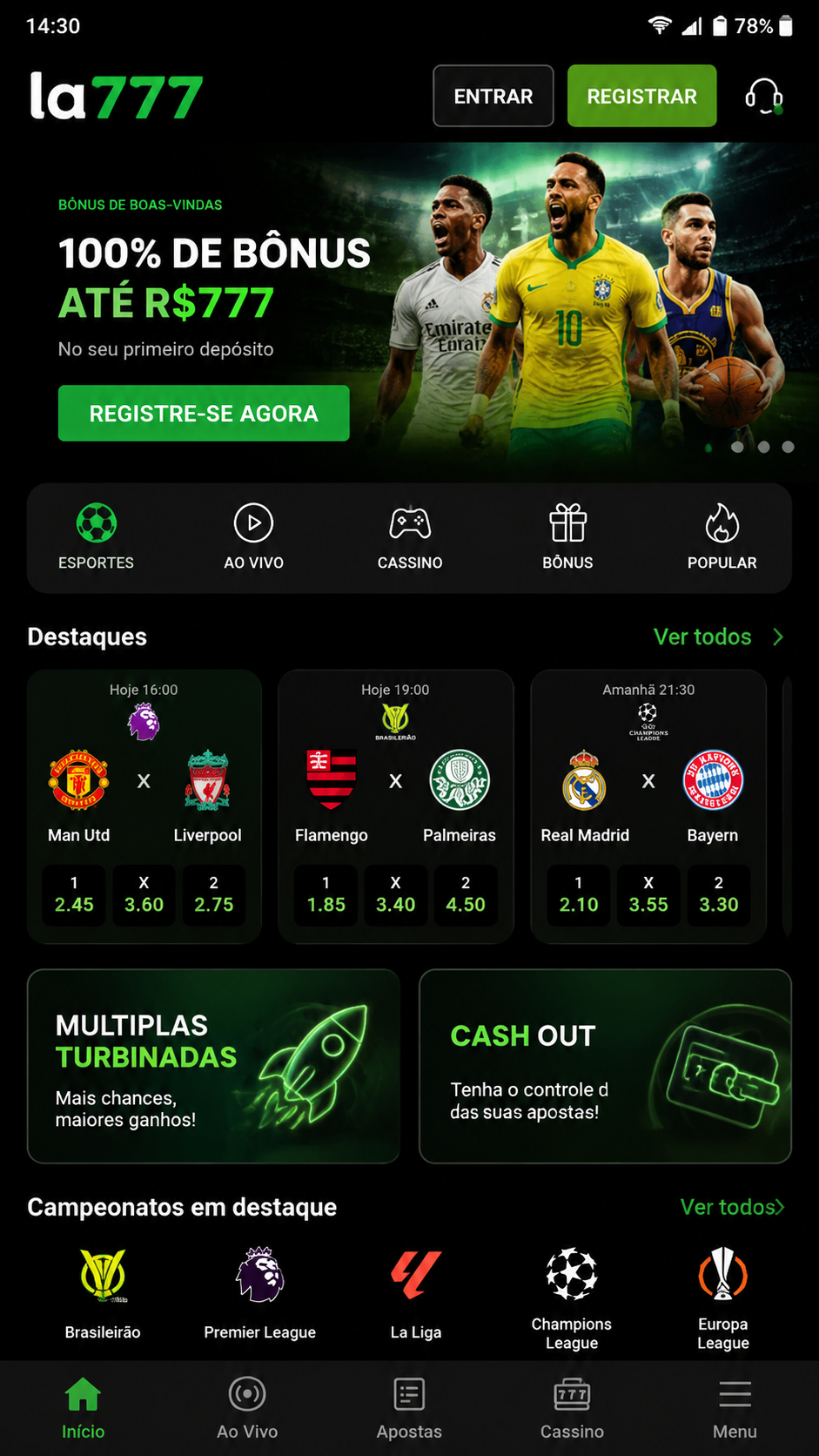Screen dimensions: 819x1456
Task: Select odds 2.45 for Man Utd win
Action: (x=74, y=894)
